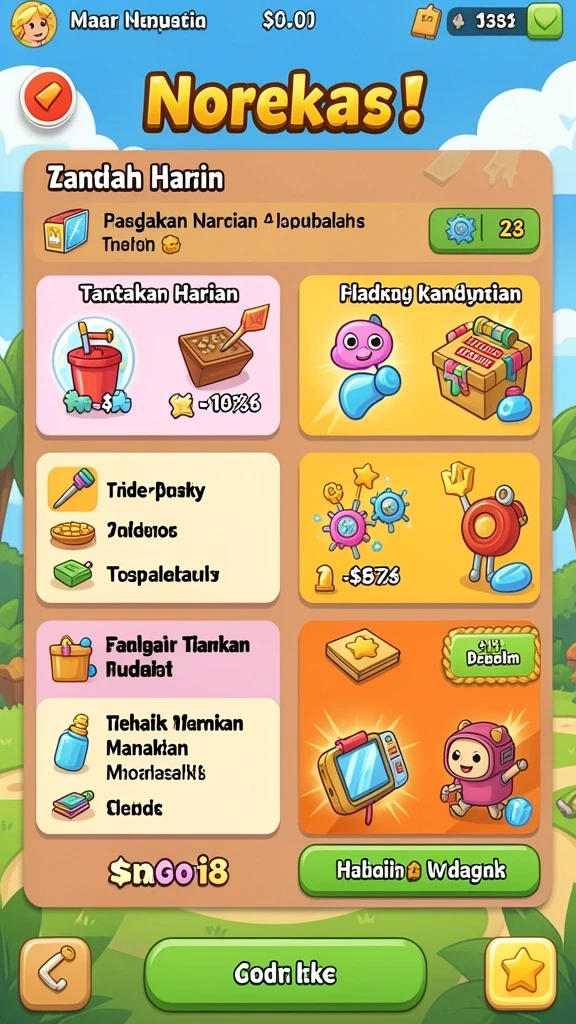576x1024 pixels.
Task: Select the Tride-Pasky row
Action: (x=157, y=490)
